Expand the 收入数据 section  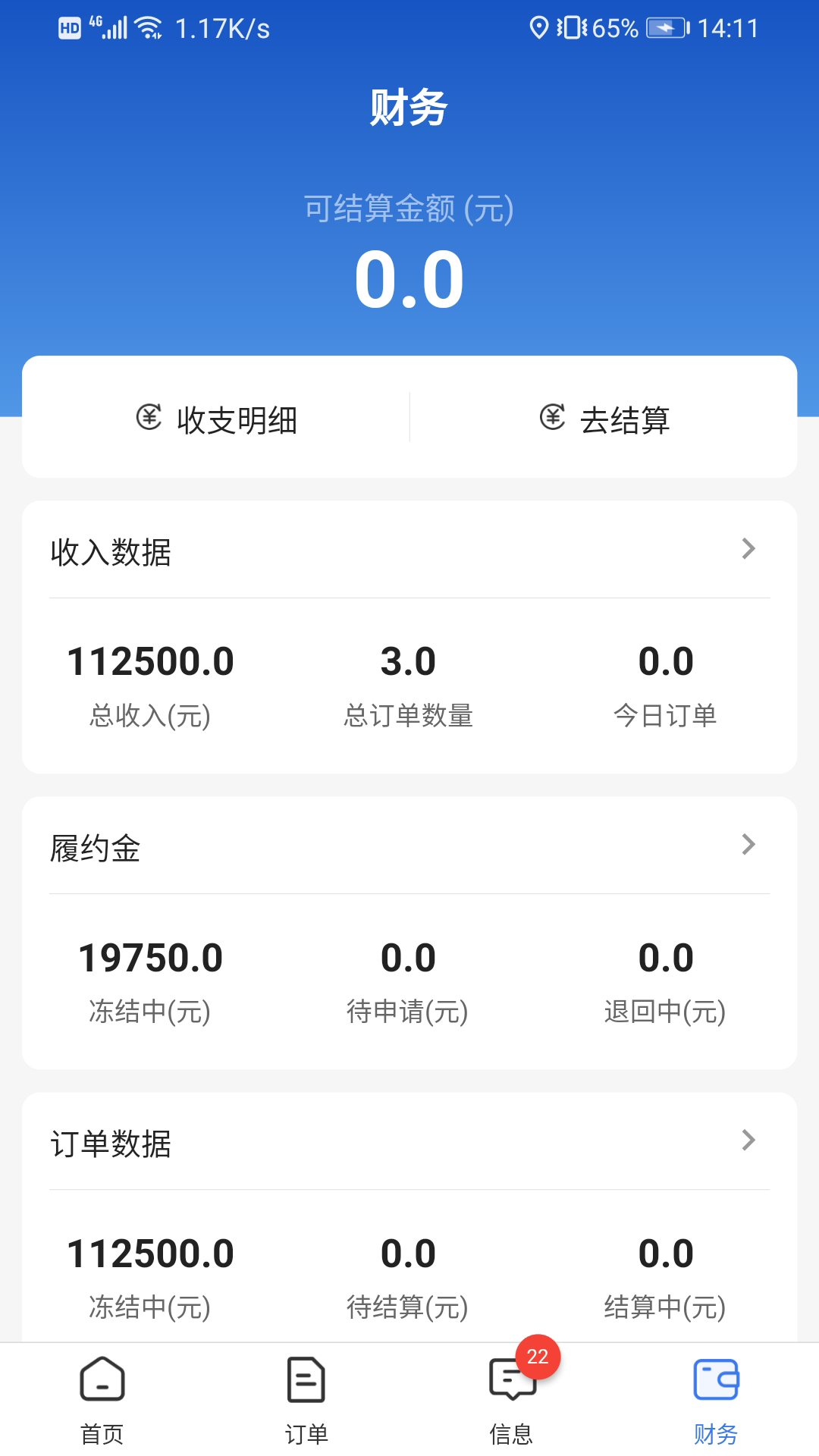point(409,551)
